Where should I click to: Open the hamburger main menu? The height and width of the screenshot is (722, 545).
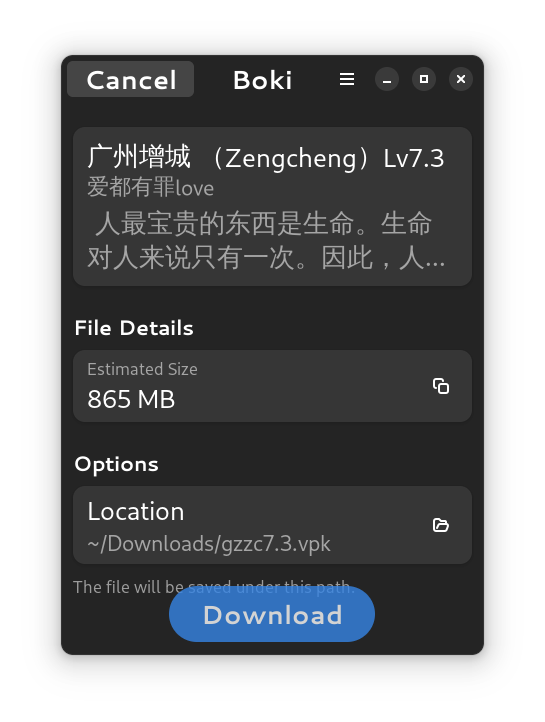[x=347, y=79]
